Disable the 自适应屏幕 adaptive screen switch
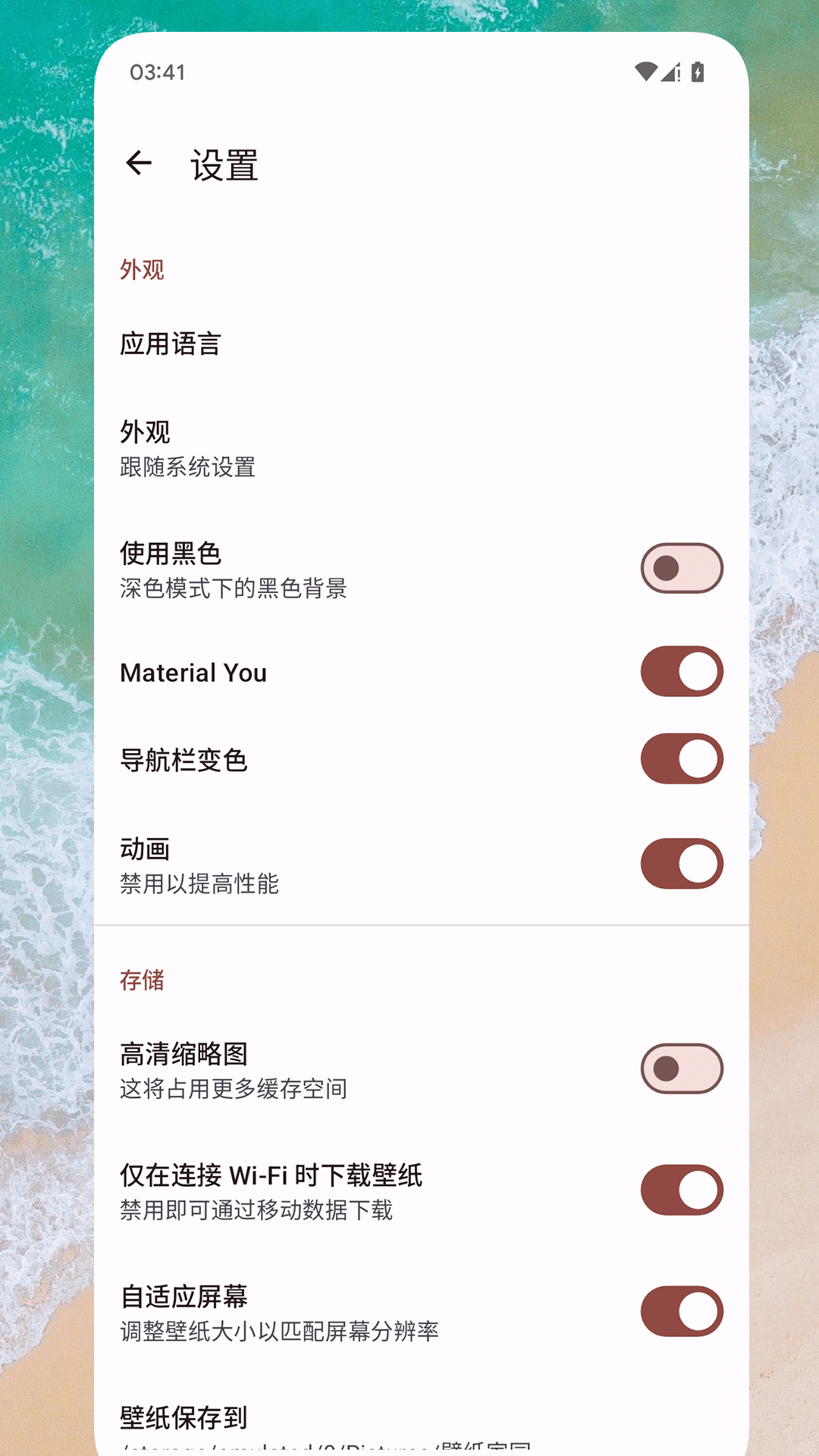819x1456 pixels. pos(680,1310)
